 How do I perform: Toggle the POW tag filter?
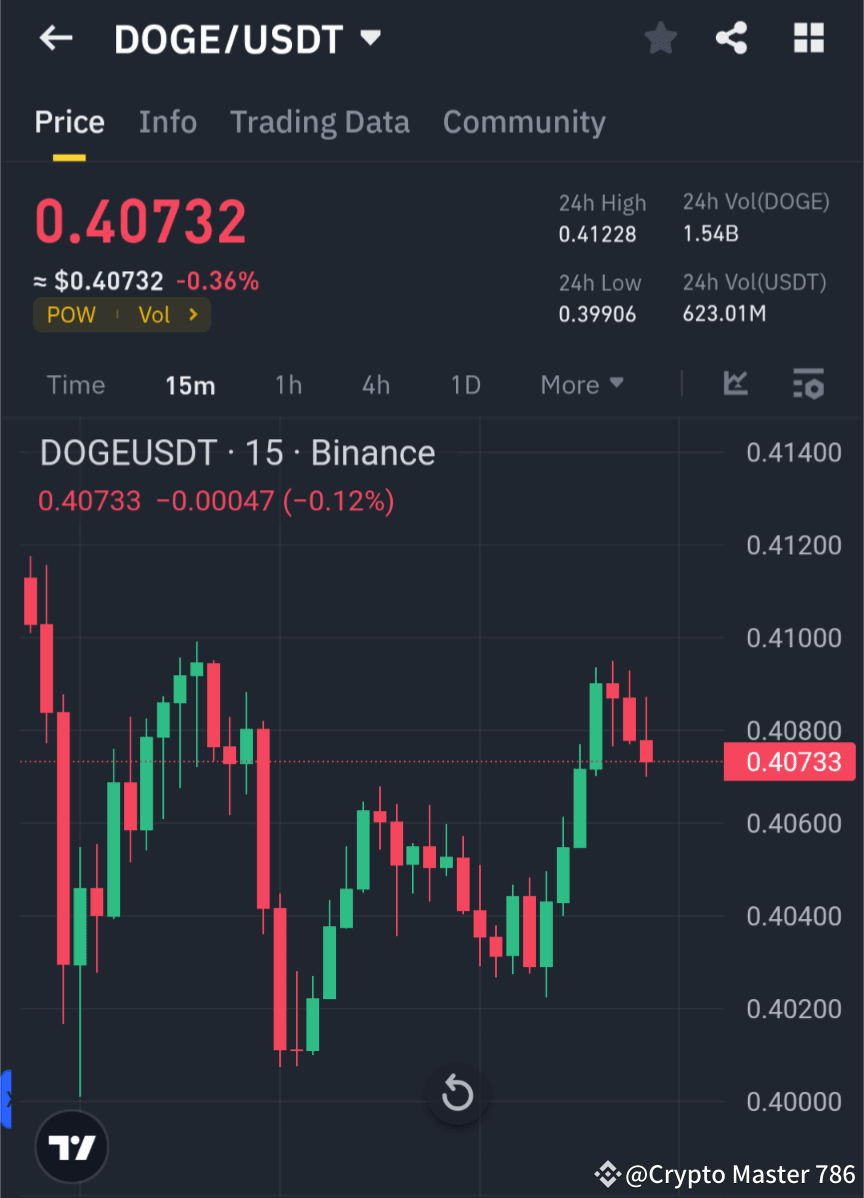pos(71,314)
